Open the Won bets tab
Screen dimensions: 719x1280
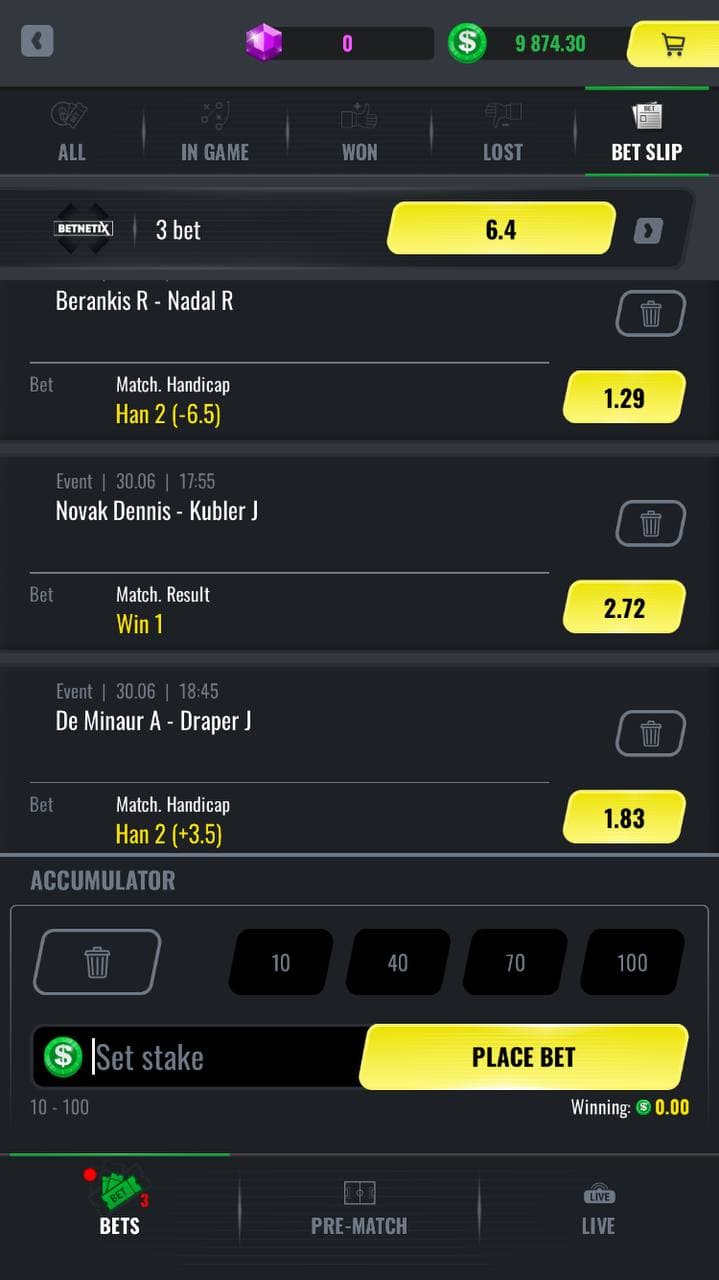(359, 132)
